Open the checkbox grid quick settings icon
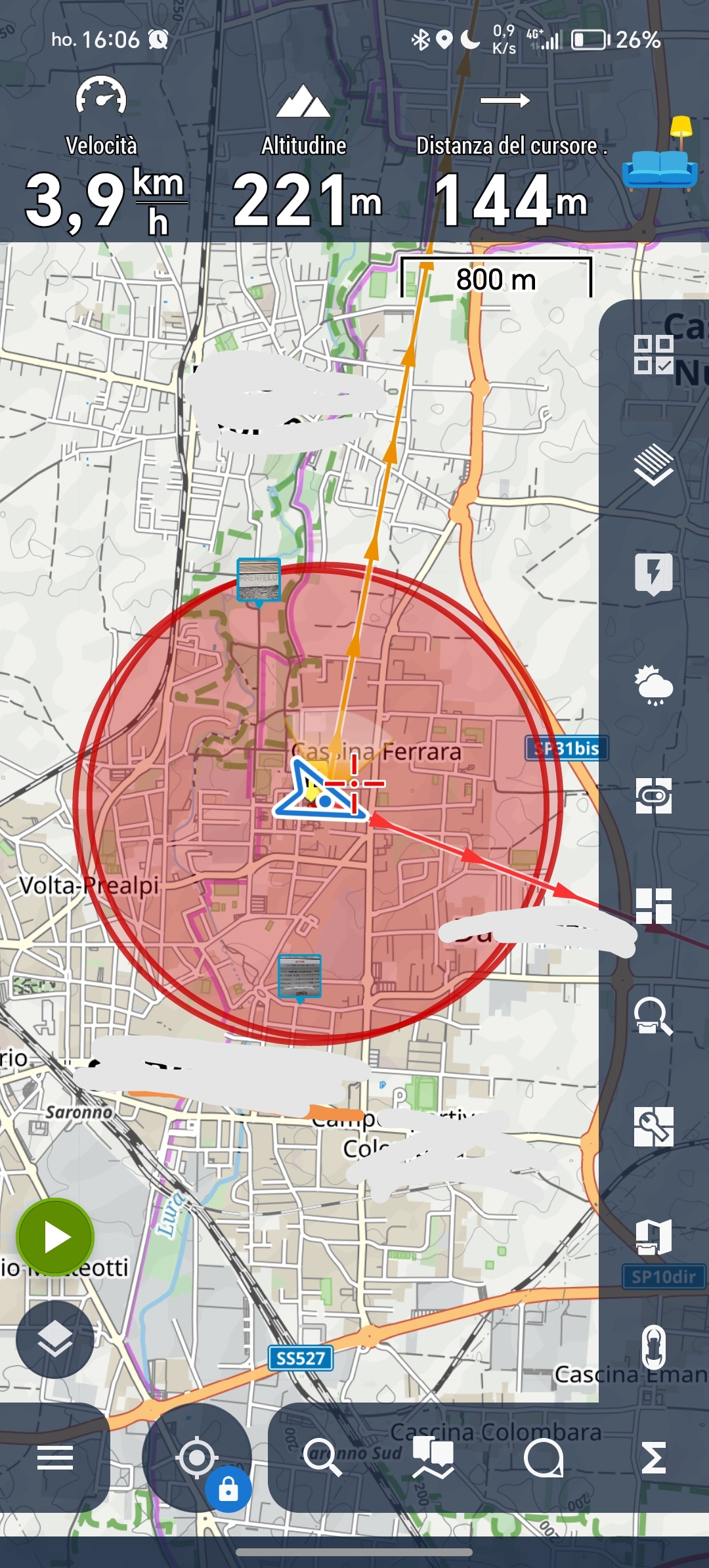This screenshot has height=1568, width=709. click(x=653, y=355)
